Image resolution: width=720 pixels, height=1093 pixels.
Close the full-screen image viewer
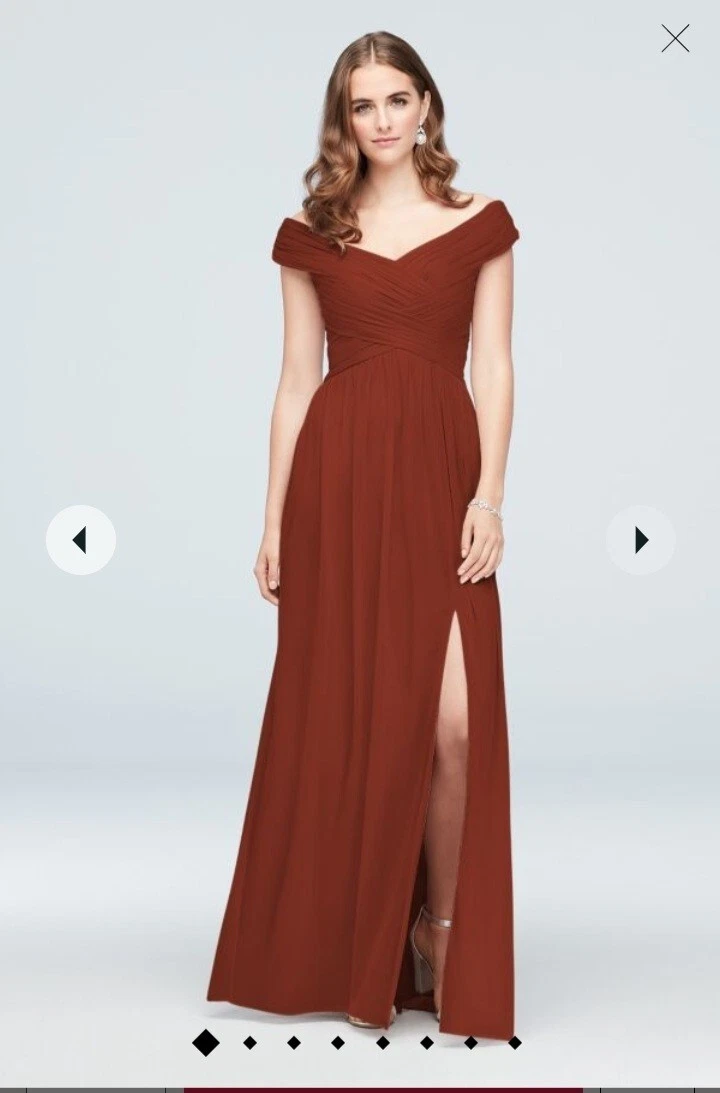tap(675, 38)
